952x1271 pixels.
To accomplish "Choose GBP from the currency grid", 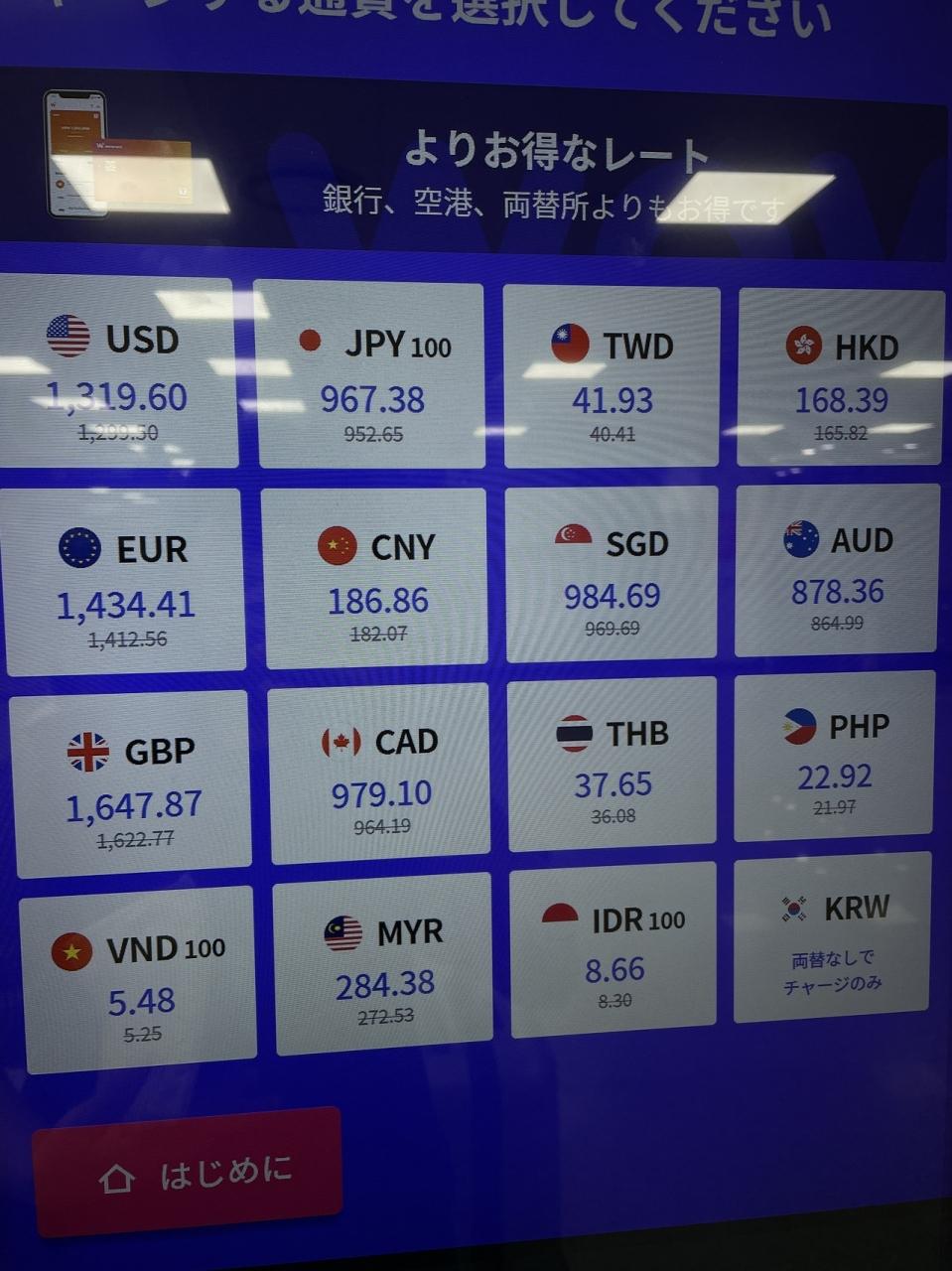I will (132, 784).
